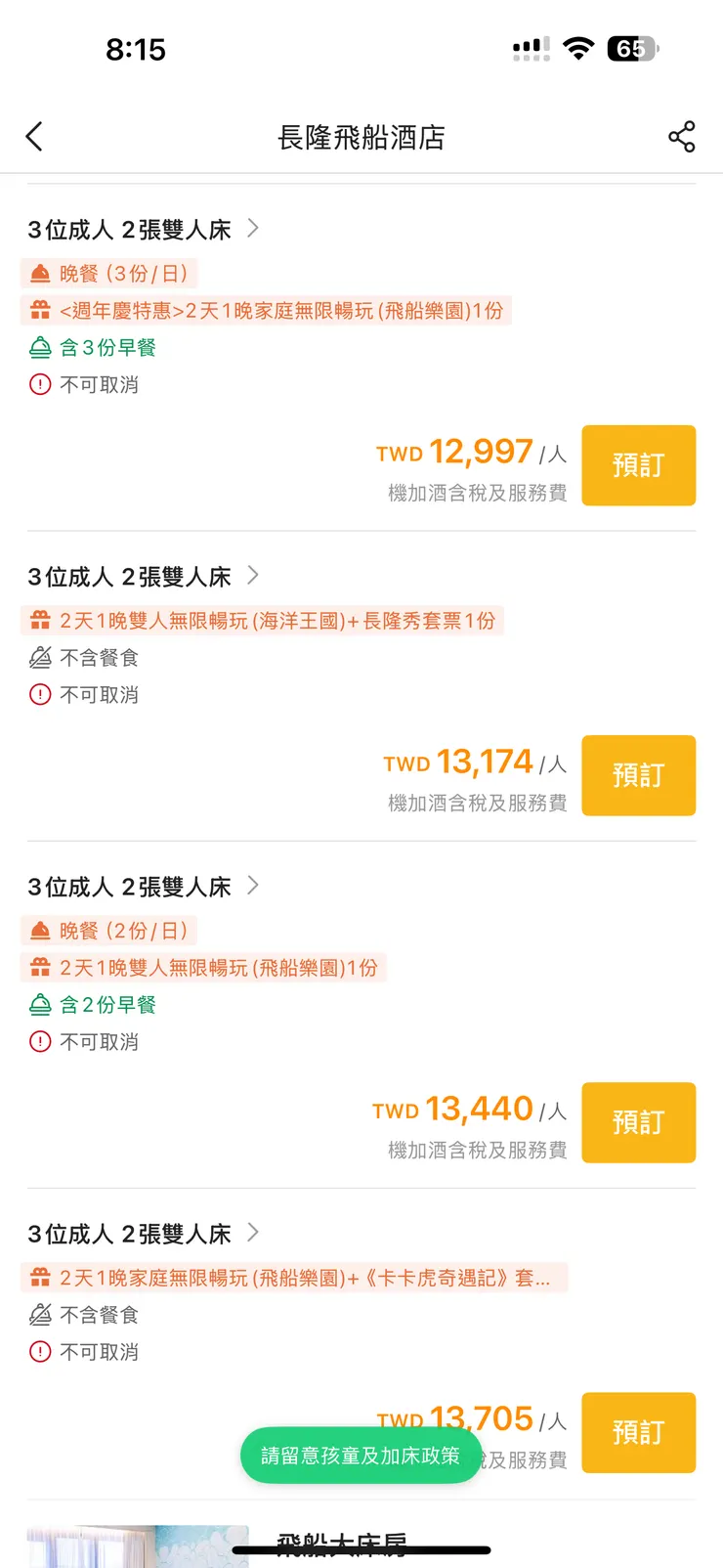
Task: Tap 預訂 for the TWD 13,705 offer
Action: point(638,1432)
